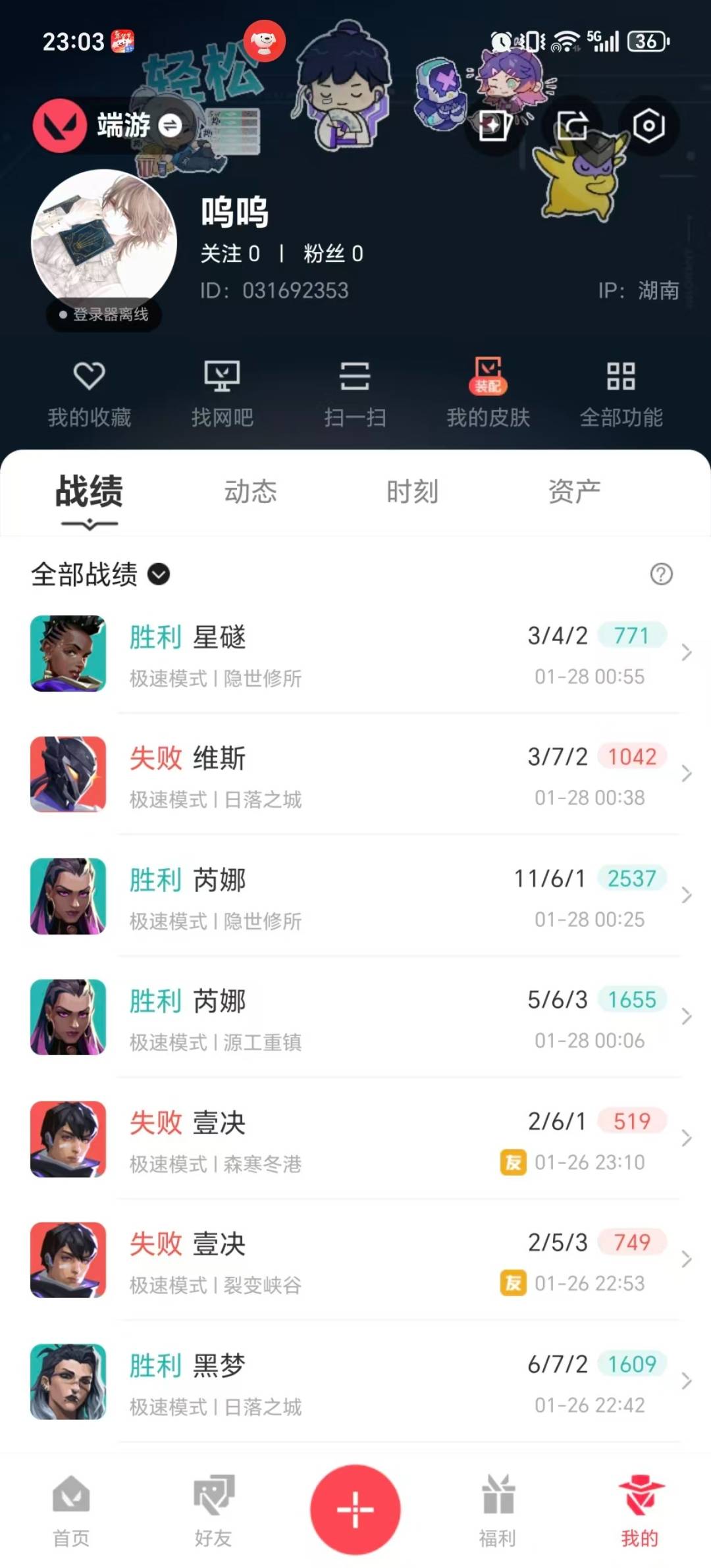Image resolution: width=711 pixels, height=1568 pixels.
Task: Tap the share icon in the top bar
Action: (x=575, y=126)
